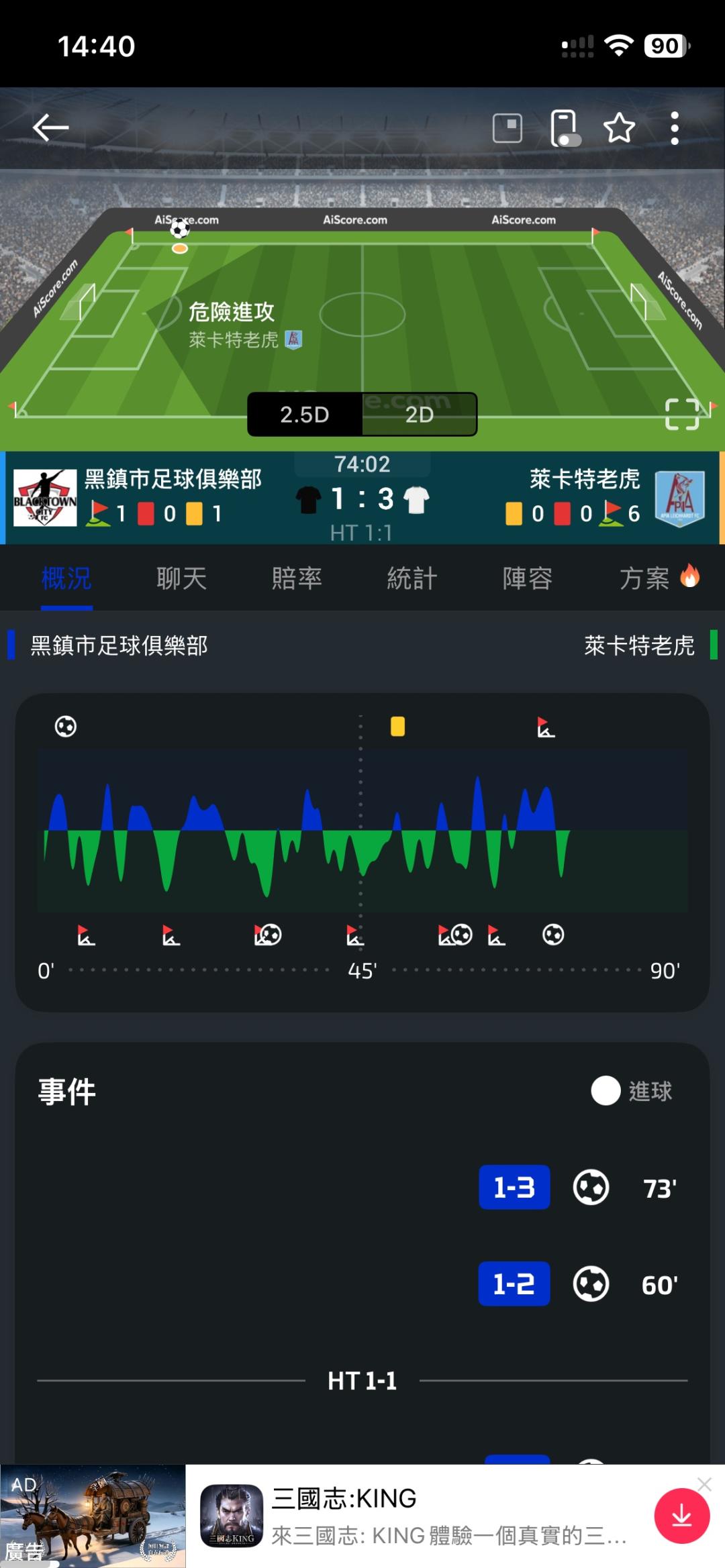This screenshot has width=725, height=1568.
Task: Select the 概況 tab
Action: pyautogui.click(x=66, y=578)
